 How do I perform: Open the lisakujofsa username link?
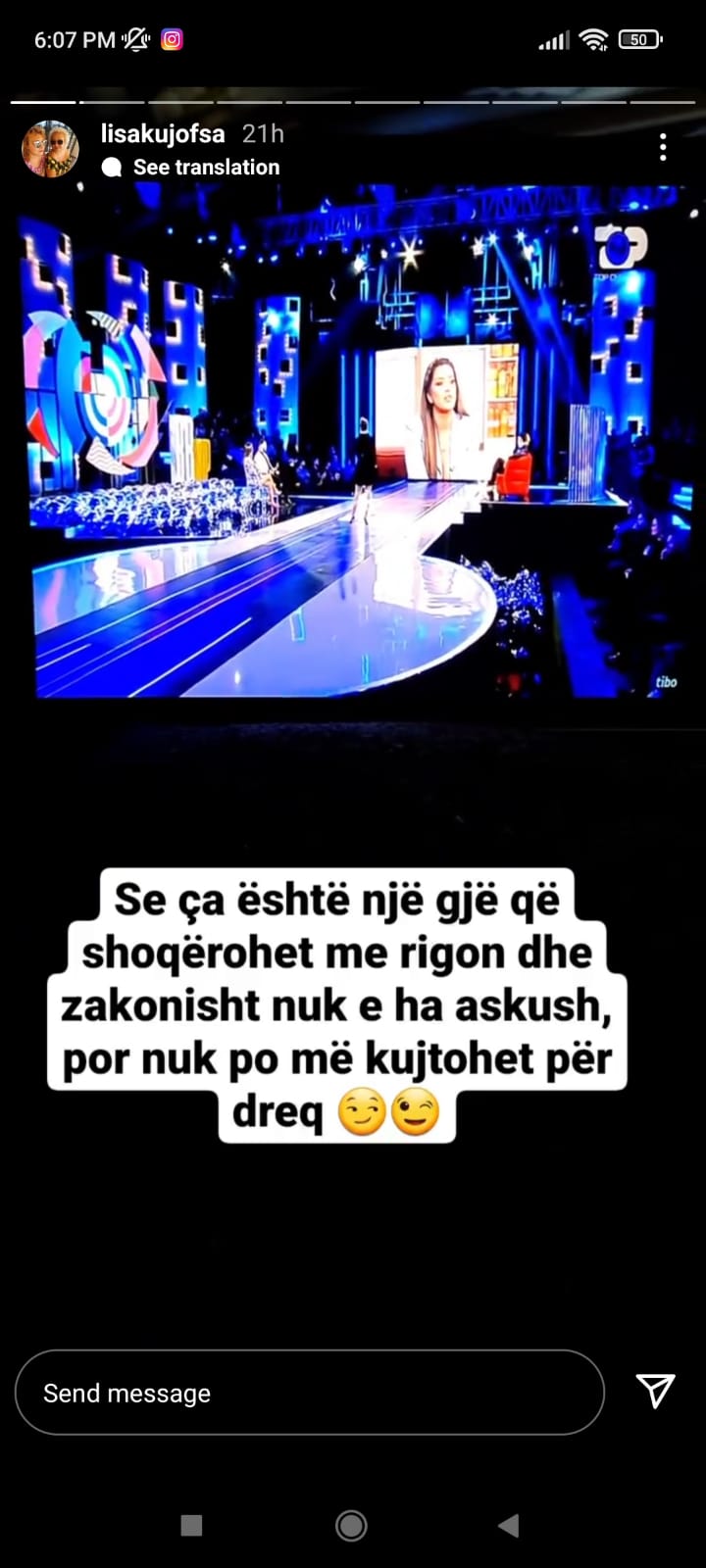[x=163, y=133]
